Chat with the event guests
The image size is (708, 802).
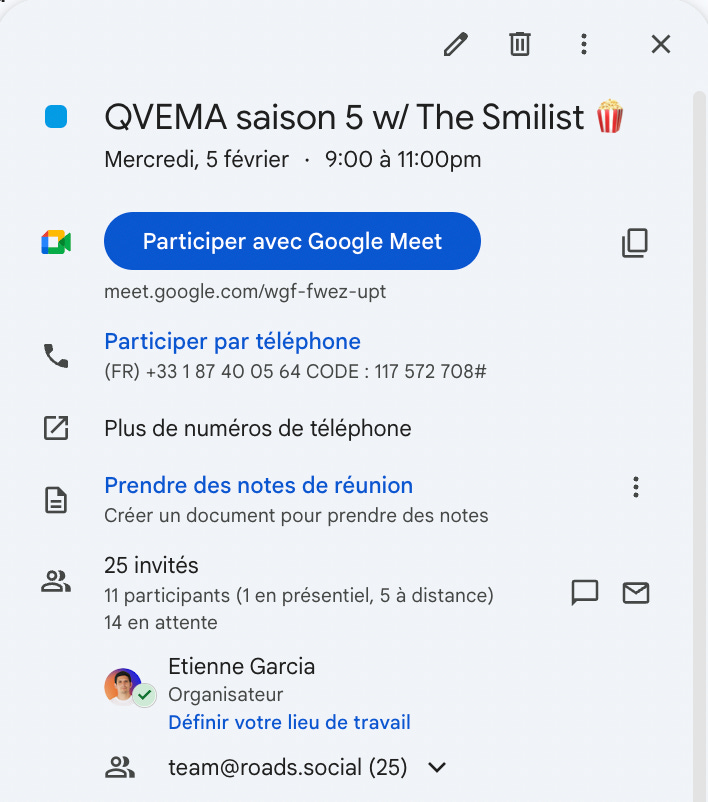pos(584,593)
